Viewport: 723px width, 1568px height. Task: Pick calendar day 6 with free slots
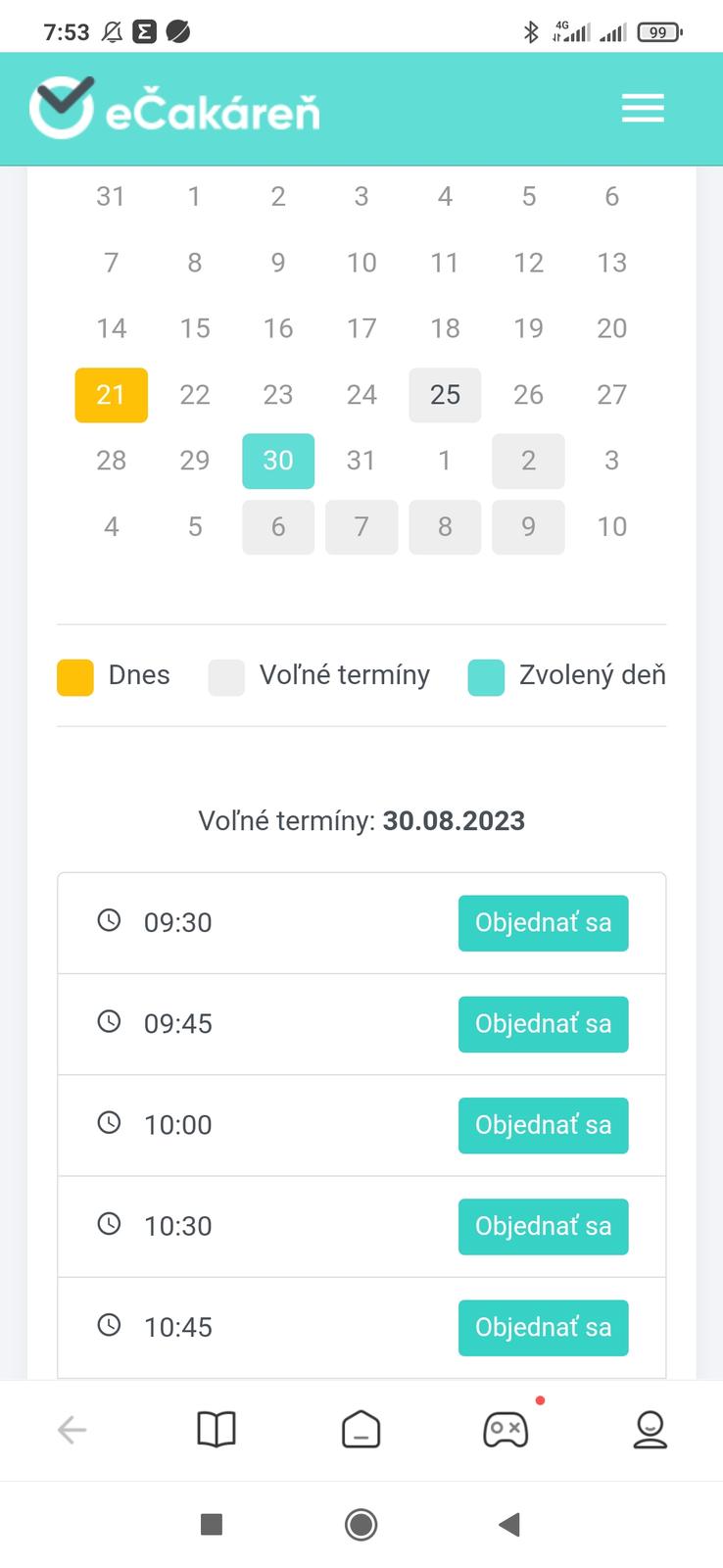(x=278, y=527)
